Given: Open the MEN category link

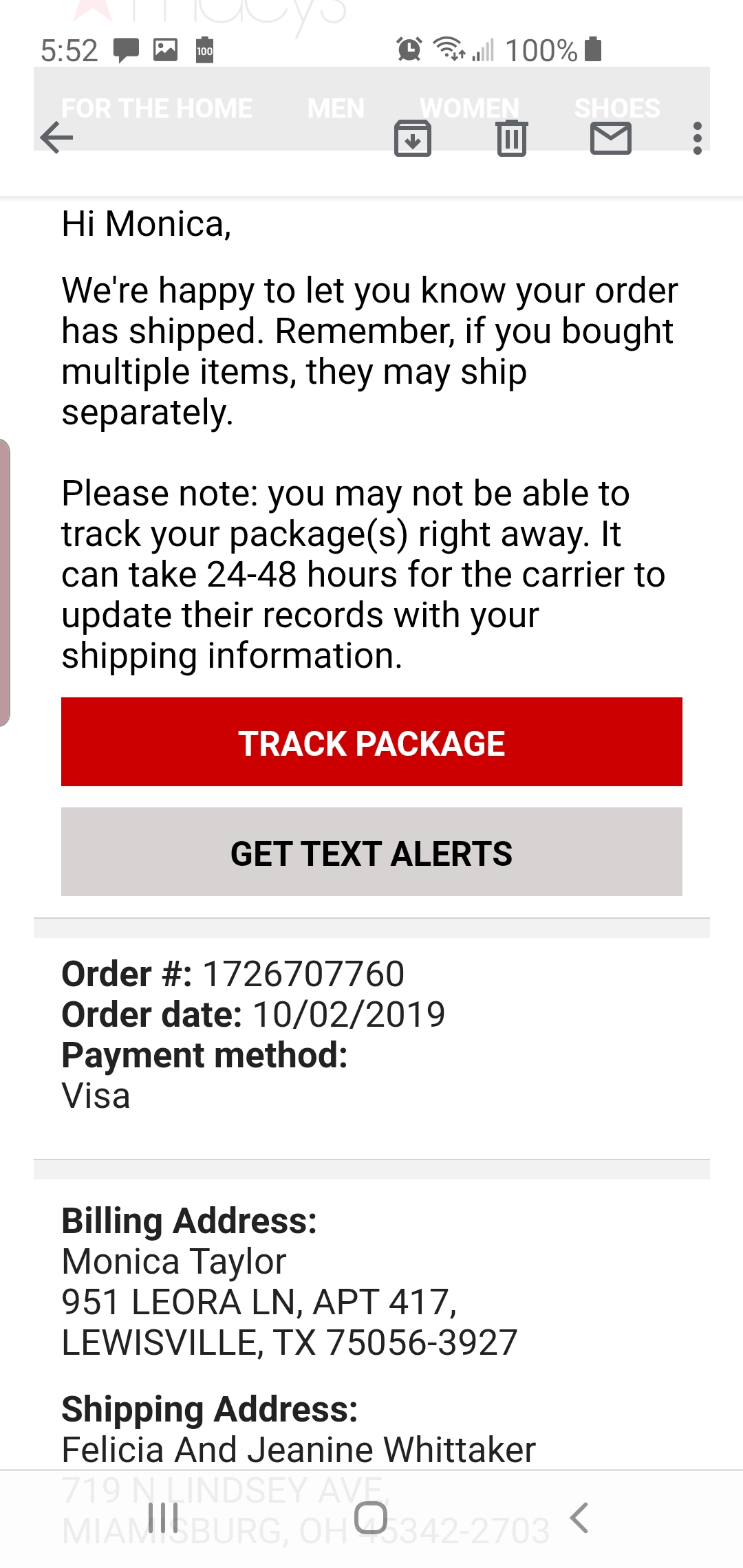Looking at the screenshot, I should (x=336, y=108).
